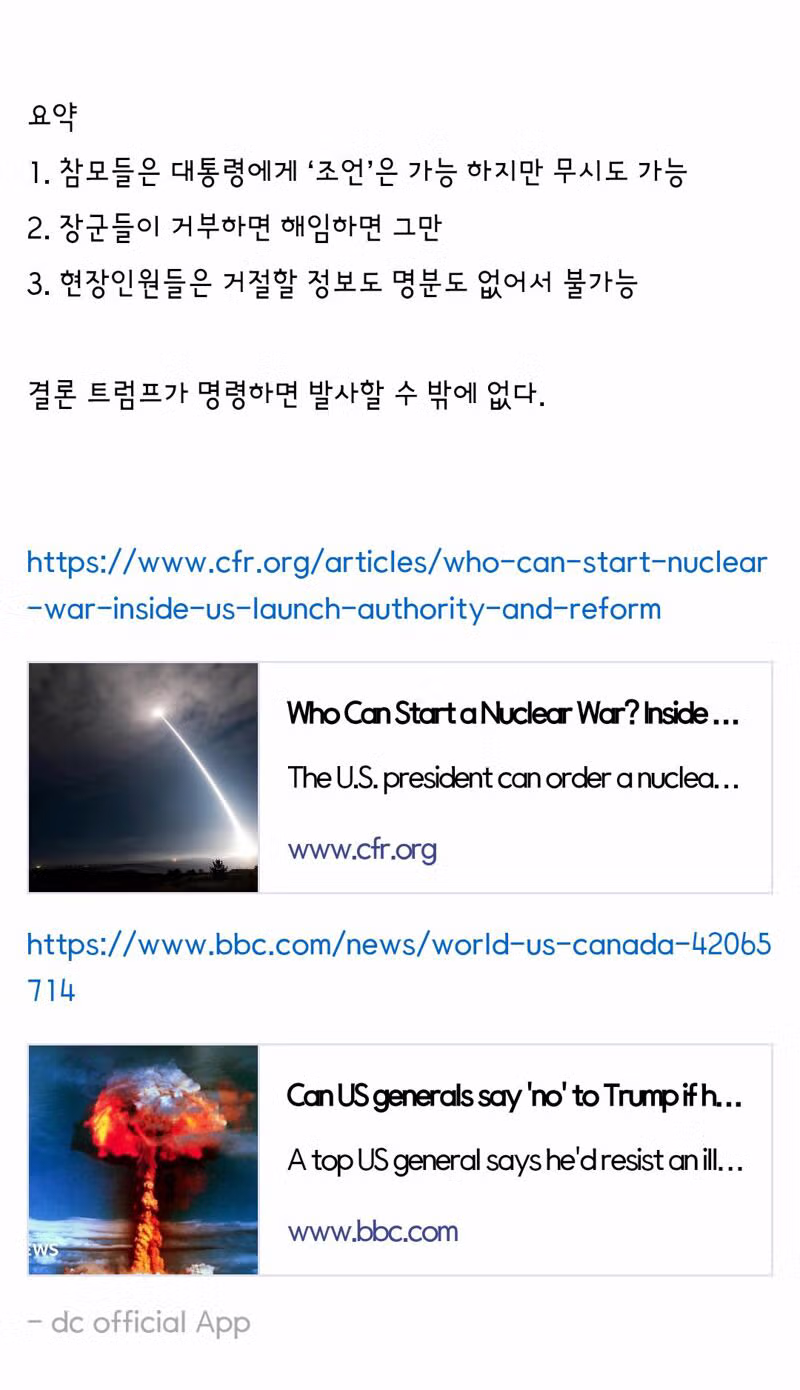The image size is (800, 1390).
Task: Click the 'WS' watermark on the BBC thumbnail
Action: click(42, 1247)
